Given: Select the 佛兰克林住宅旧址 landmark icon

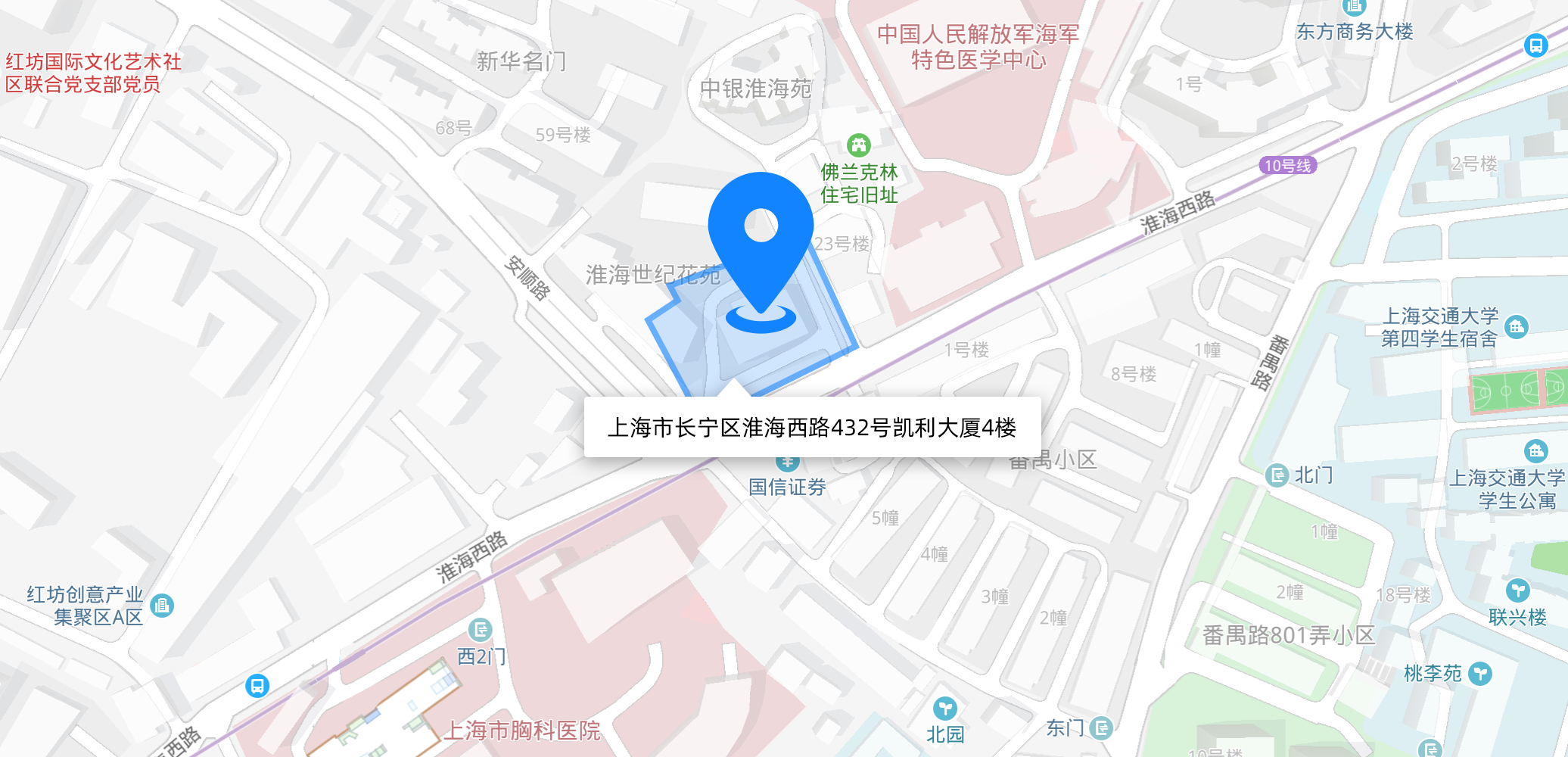Looking at the screenshot, I should pos(858,145).
